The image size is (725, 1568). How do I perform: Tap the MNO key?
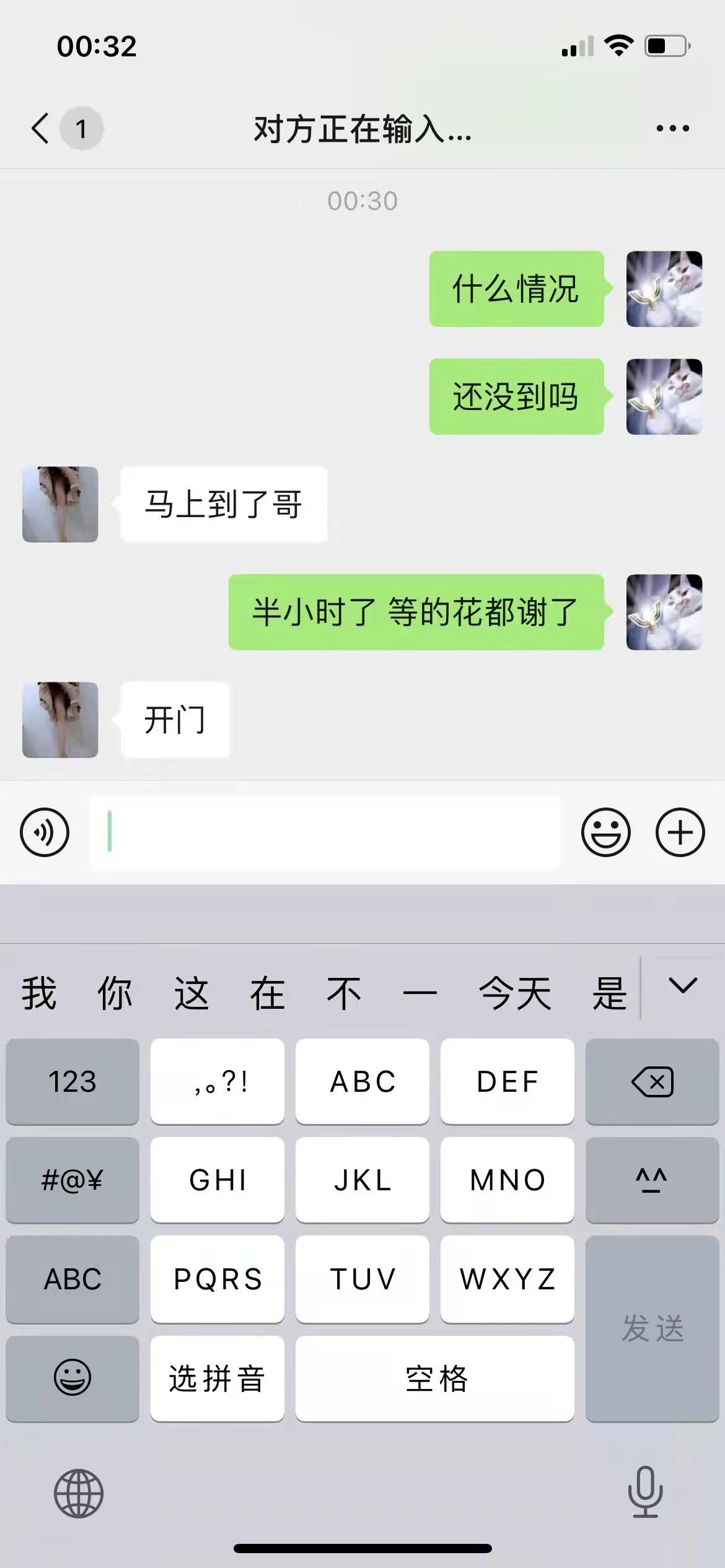point(507,1180)
